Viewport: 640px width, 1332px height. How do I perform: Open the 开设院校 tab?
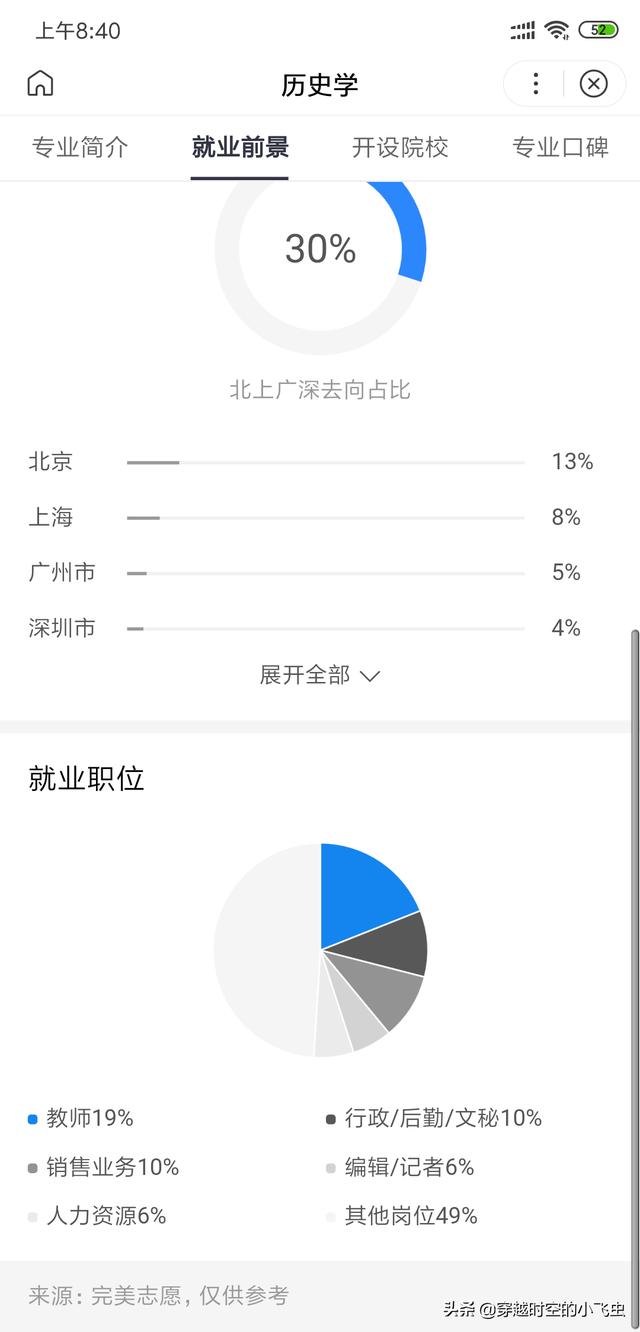[400, 148]
